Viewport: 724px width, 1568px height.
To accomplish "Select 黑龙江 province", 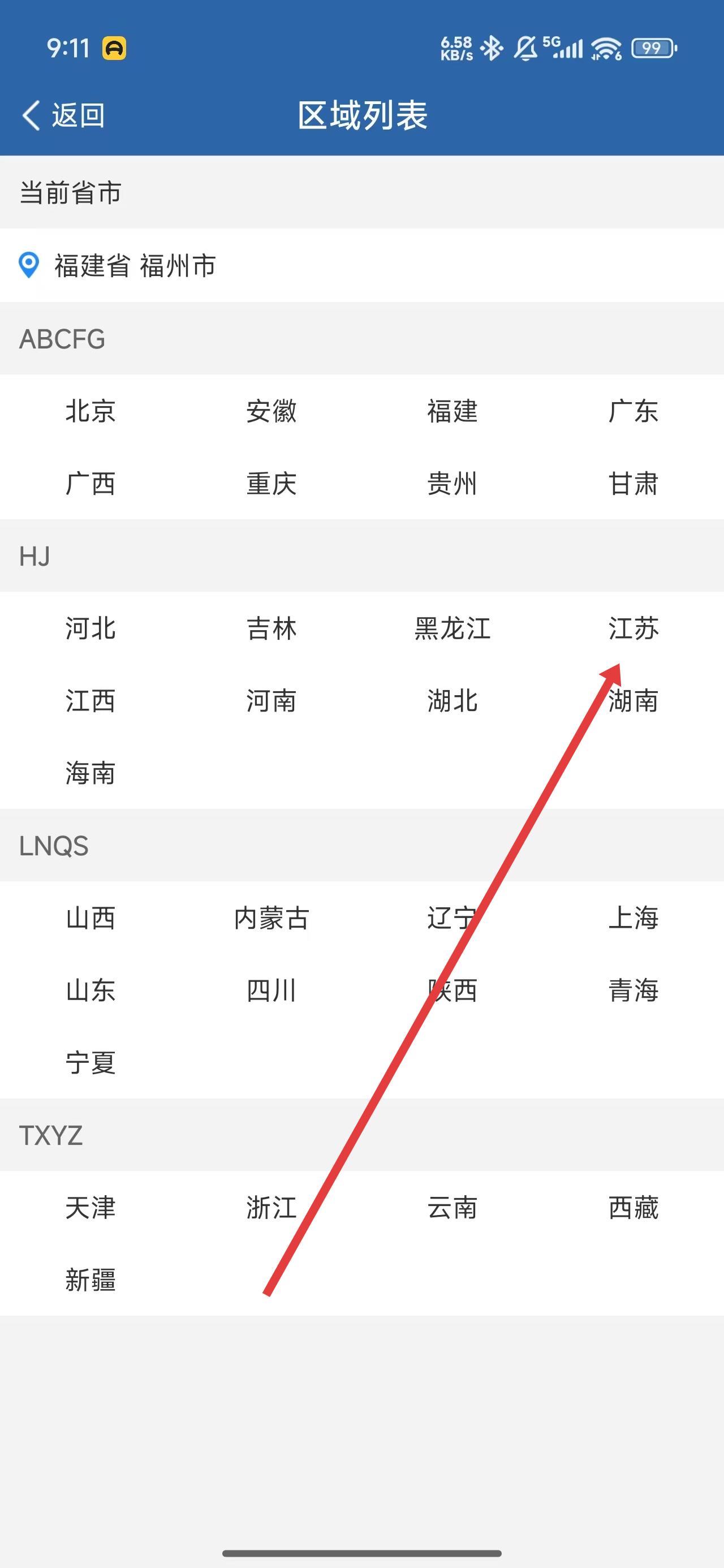I will click(452, 628).
